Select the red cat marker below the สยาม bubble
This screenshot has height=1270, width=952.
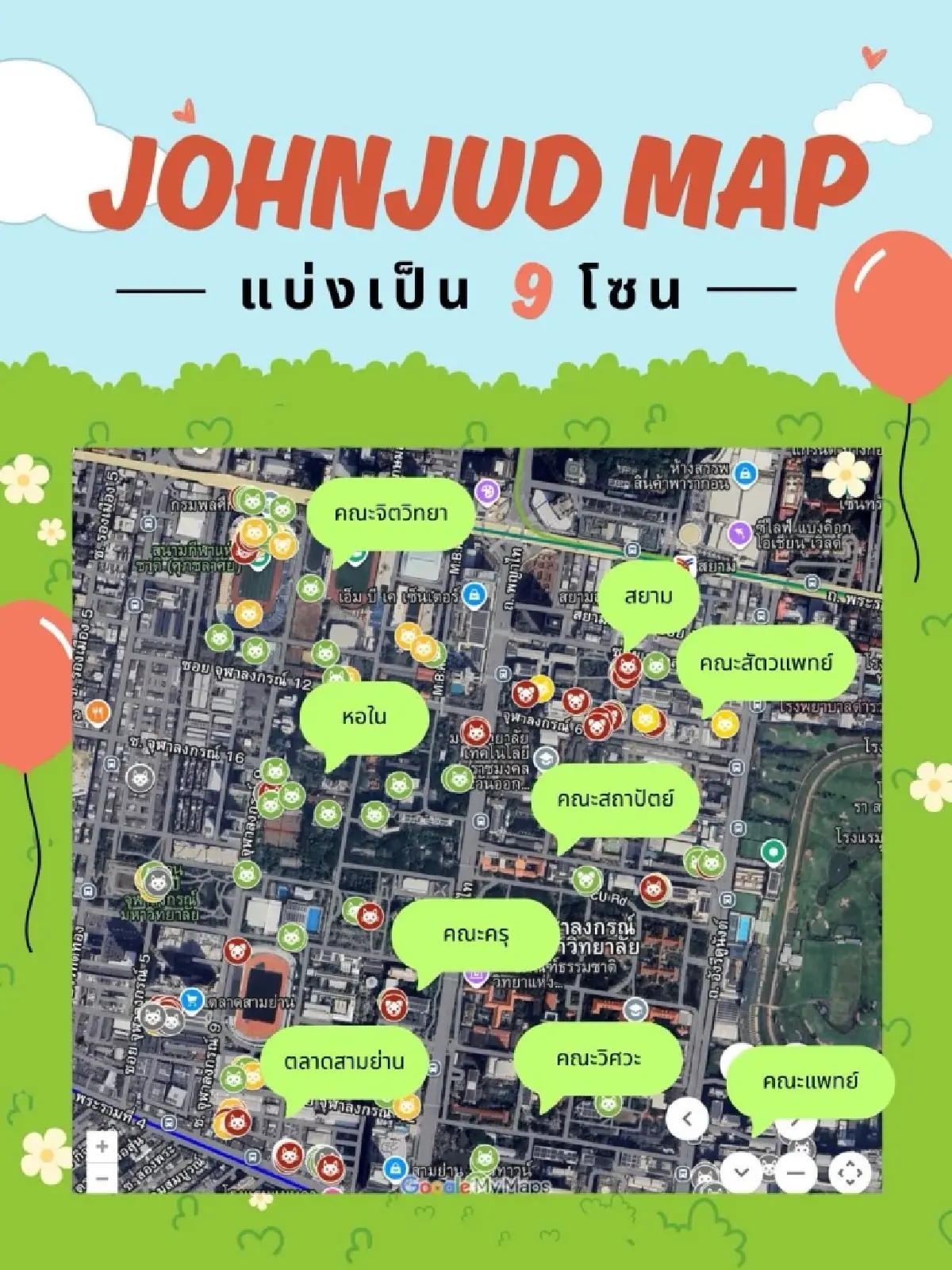(626, 667)
